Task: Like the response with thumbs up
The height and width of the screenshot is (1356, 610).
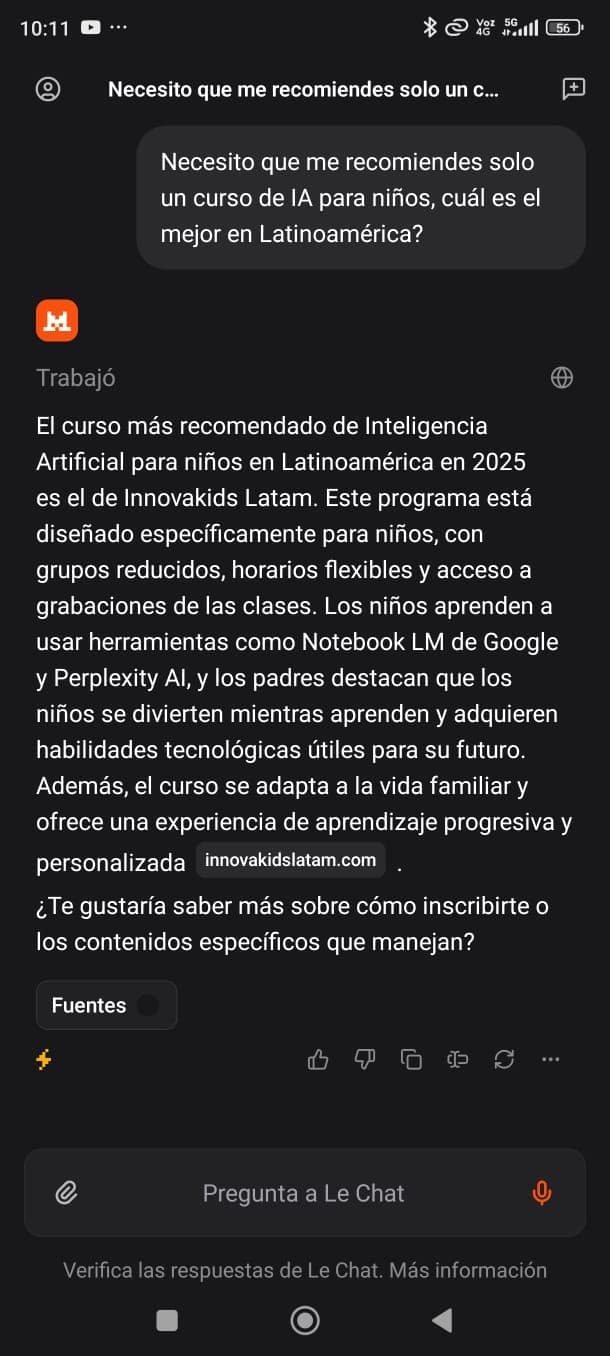Action: coord(318,1060)
